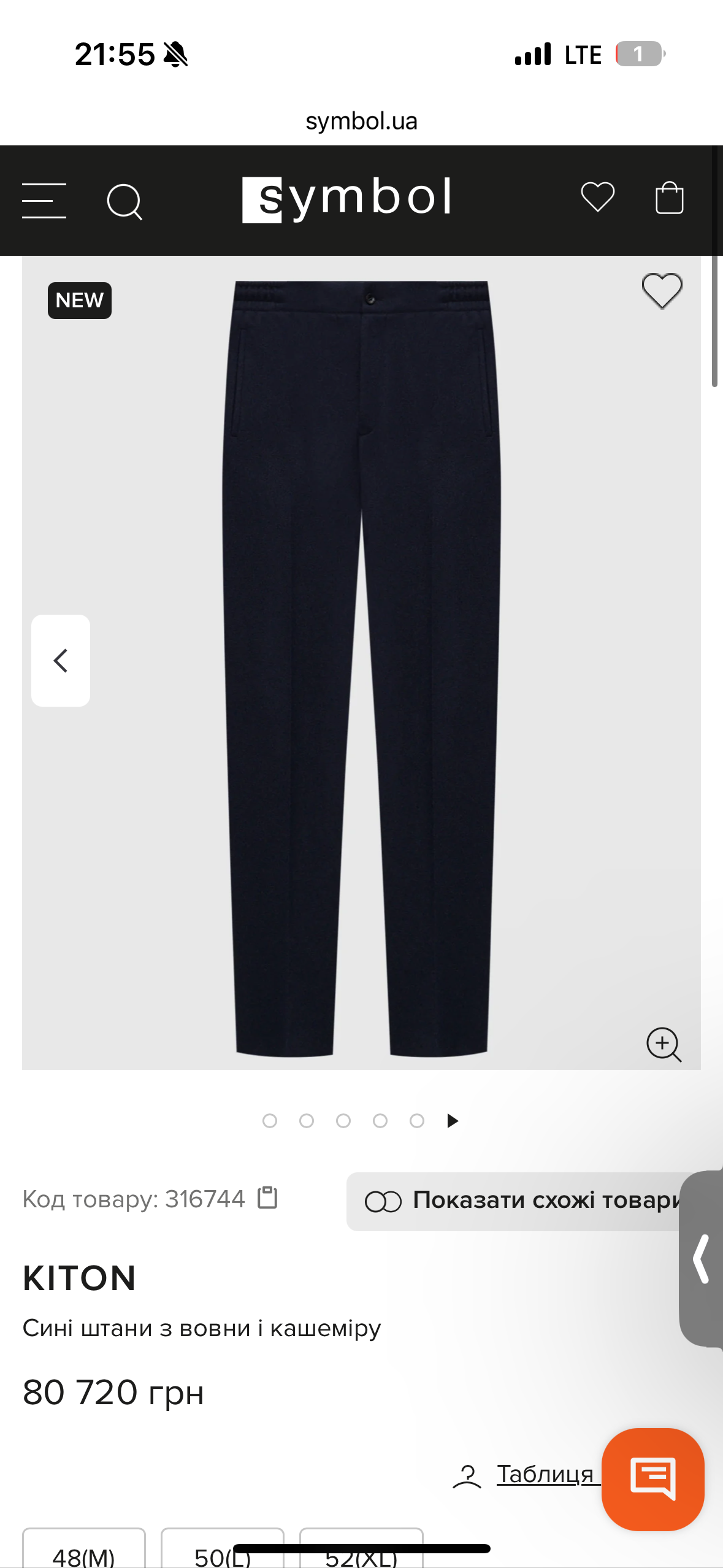The height and width of the screenshot is (1568, 723).
Task: Zoom the product image with the magnifier
Action: [x=664, y=1044]
